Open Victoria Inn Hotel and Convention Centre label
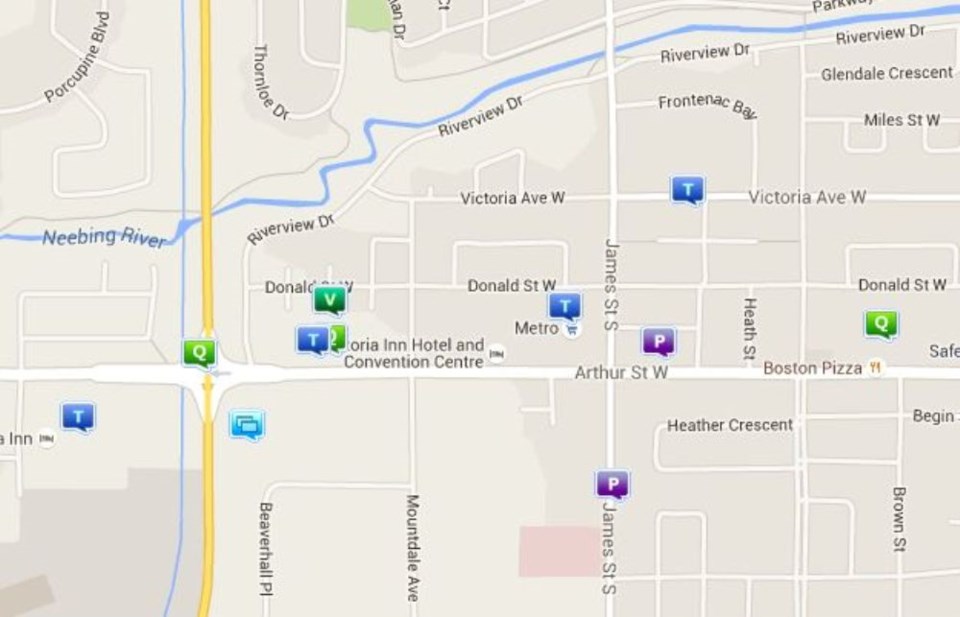960x617 pixels. 414,353
